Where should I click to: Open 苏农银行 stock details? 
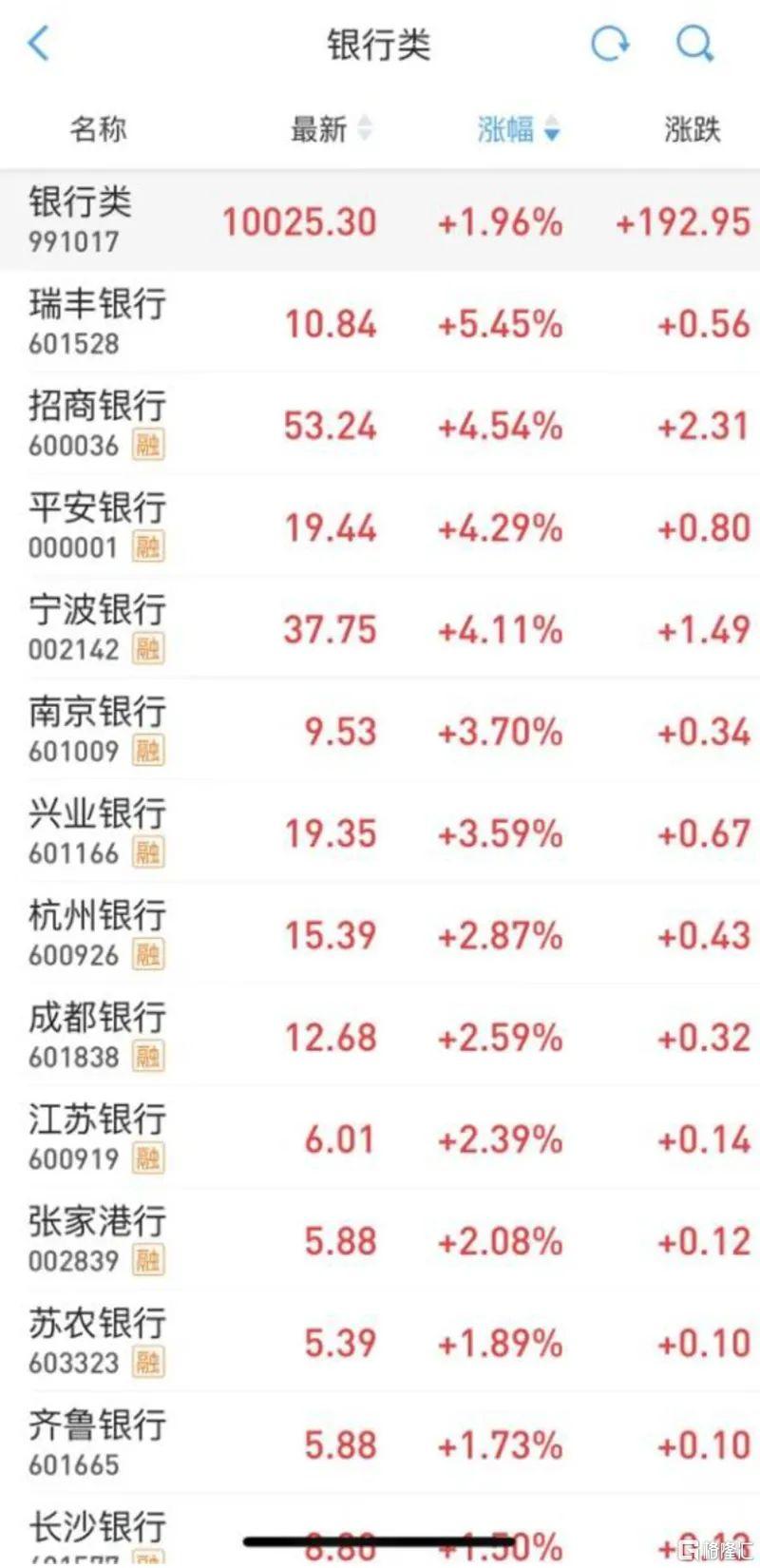pos(380,1342)
